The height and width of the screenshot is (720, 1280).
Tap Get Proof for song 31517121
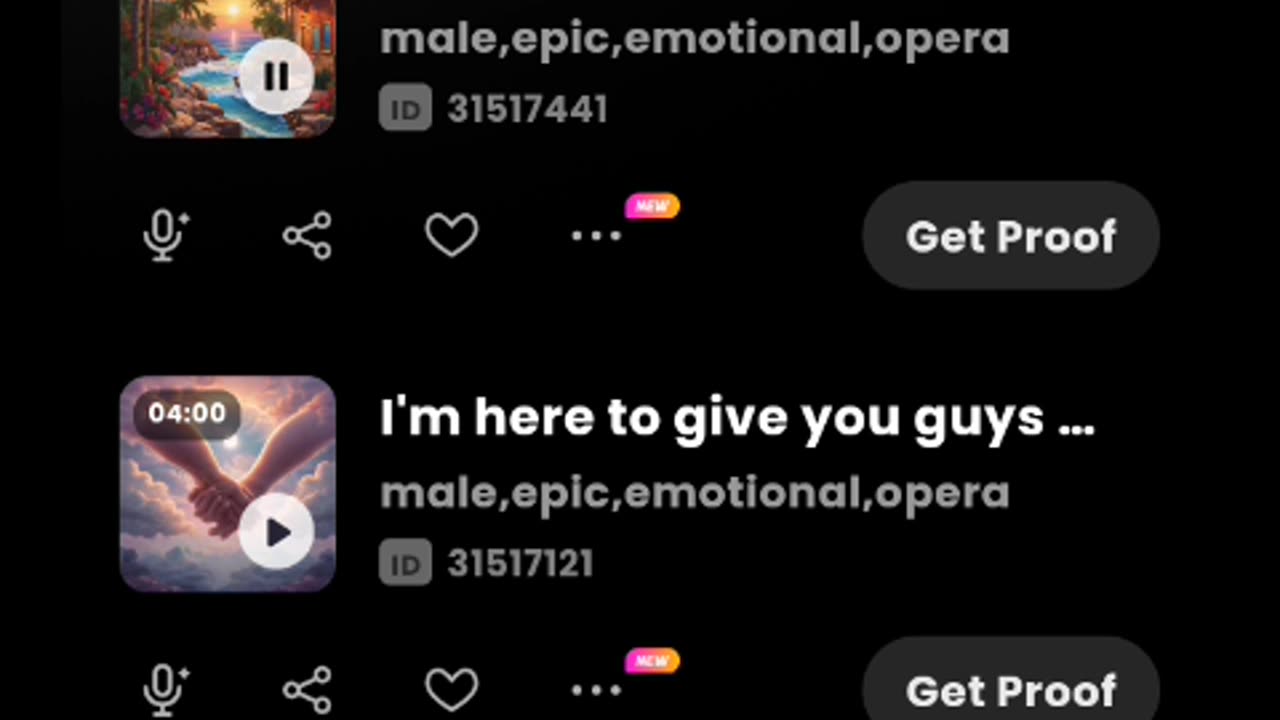click(x=1010, y=688)
